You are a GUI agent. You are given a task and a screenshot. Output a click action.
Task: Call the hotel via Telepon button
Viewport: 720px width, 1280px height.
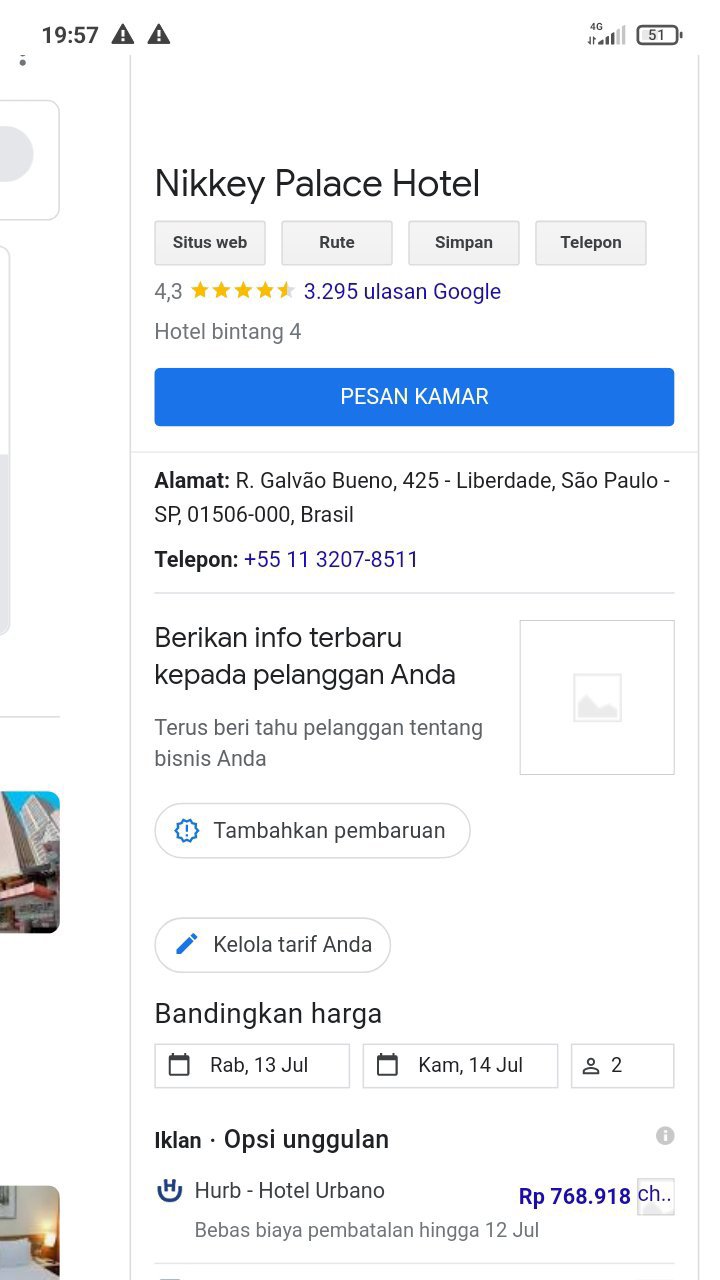[590, 243]
